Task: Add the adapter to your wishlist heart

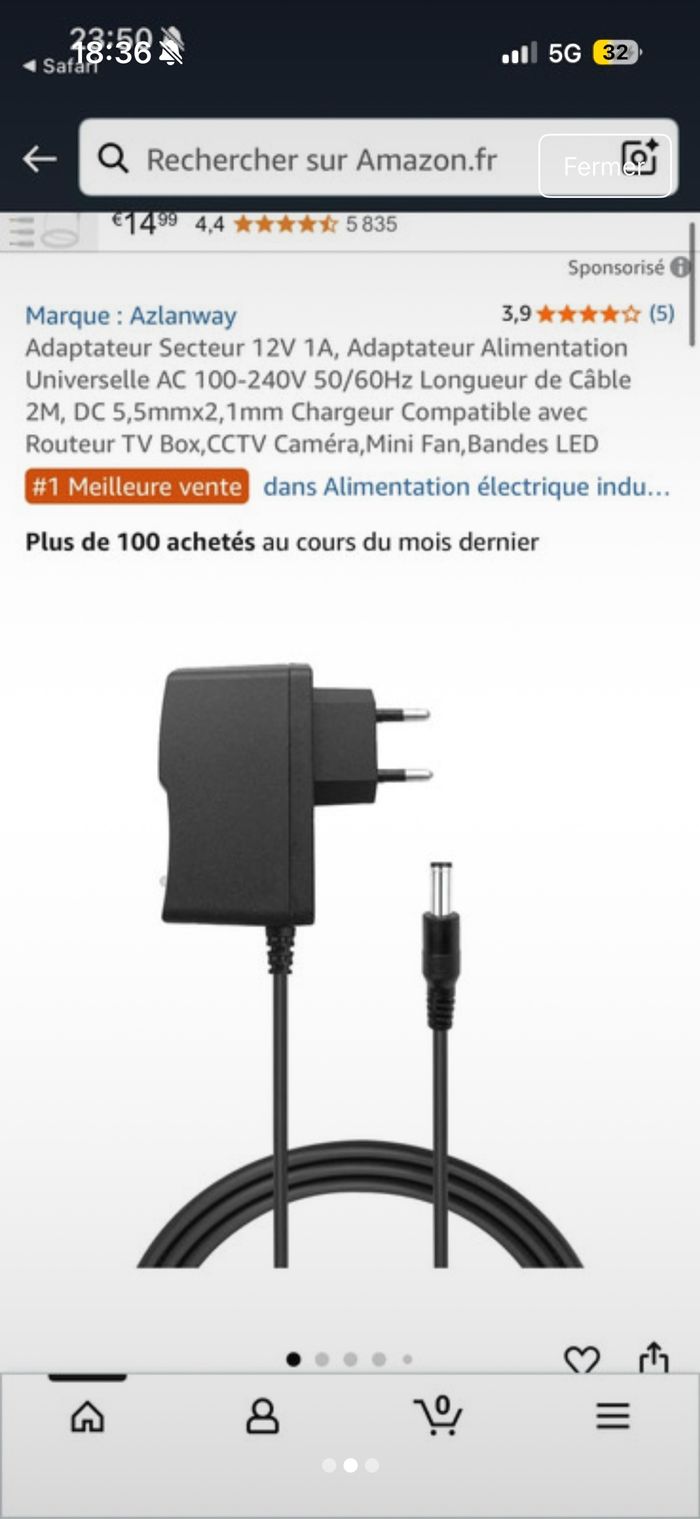Action: (x=582, y=1359)
